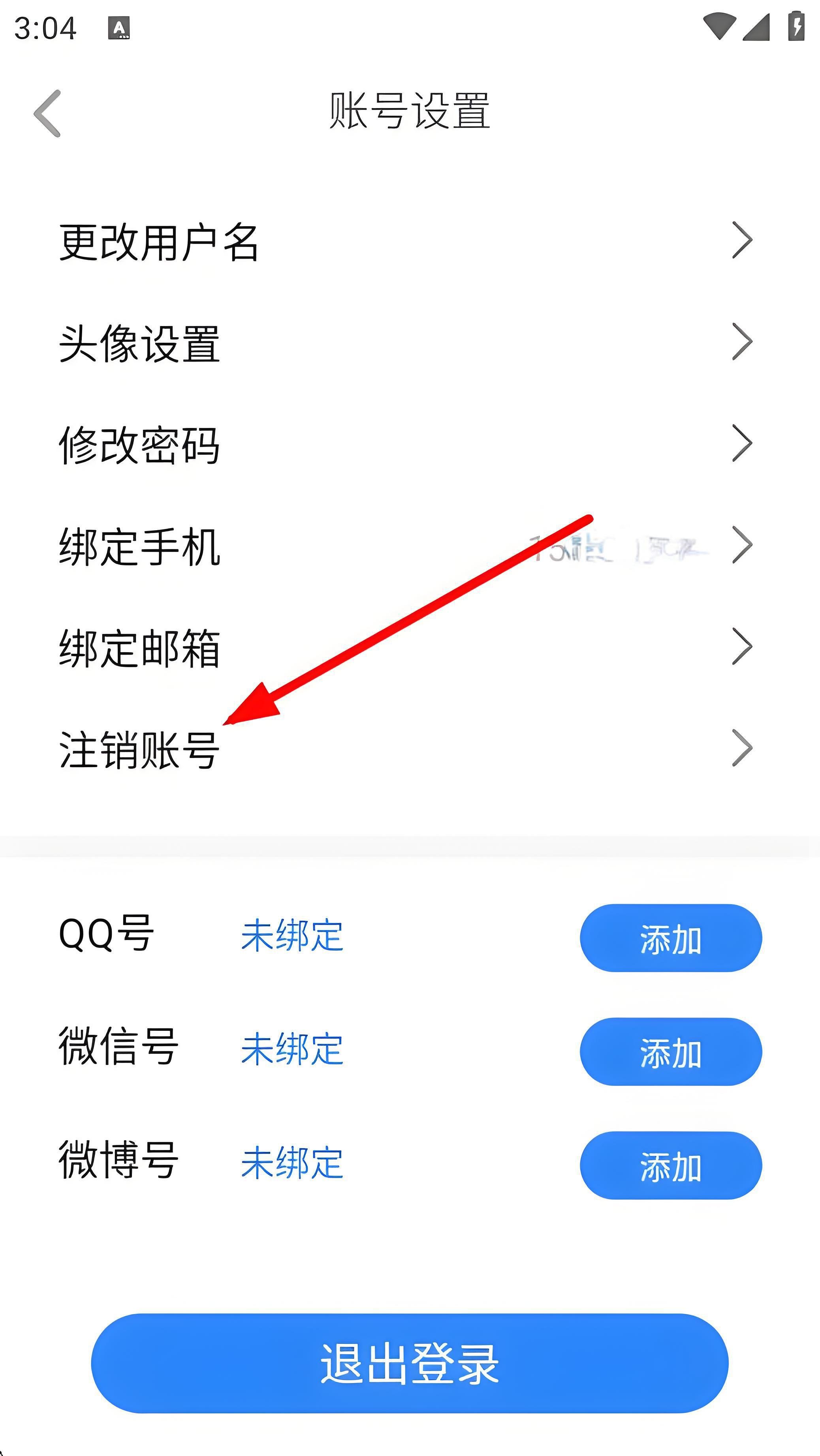Go back from 账号设置 page
The height and width of the screenshot is (1456, 820).
click(x=47, y=113)
